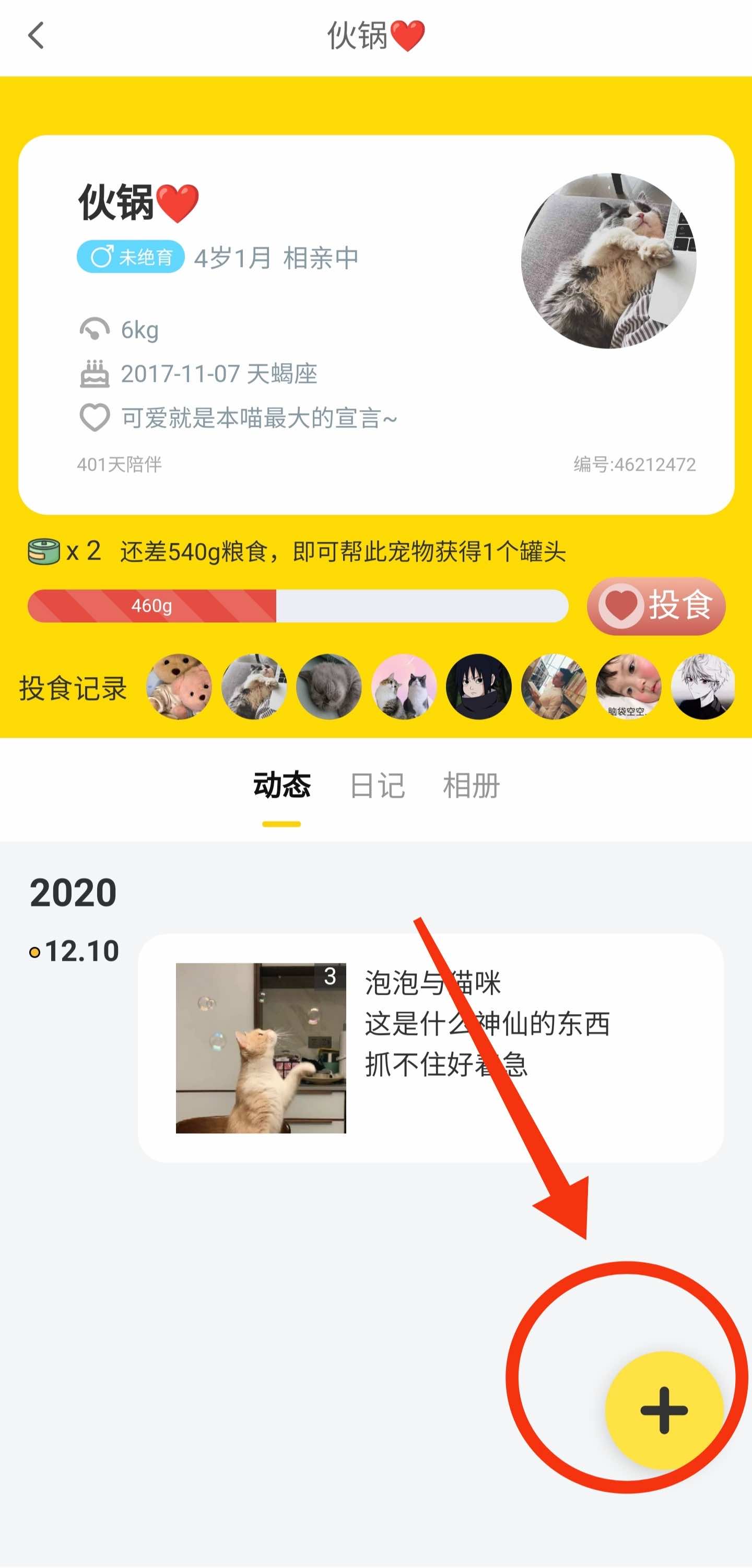
Task: Tap the yellow plus button to add
Action: point(664,1410)
